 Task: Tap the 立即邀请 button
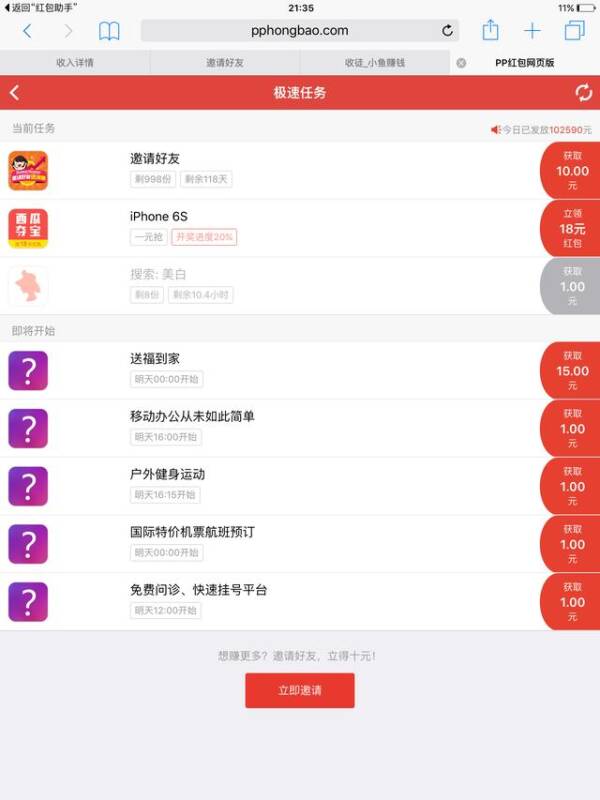299,690
